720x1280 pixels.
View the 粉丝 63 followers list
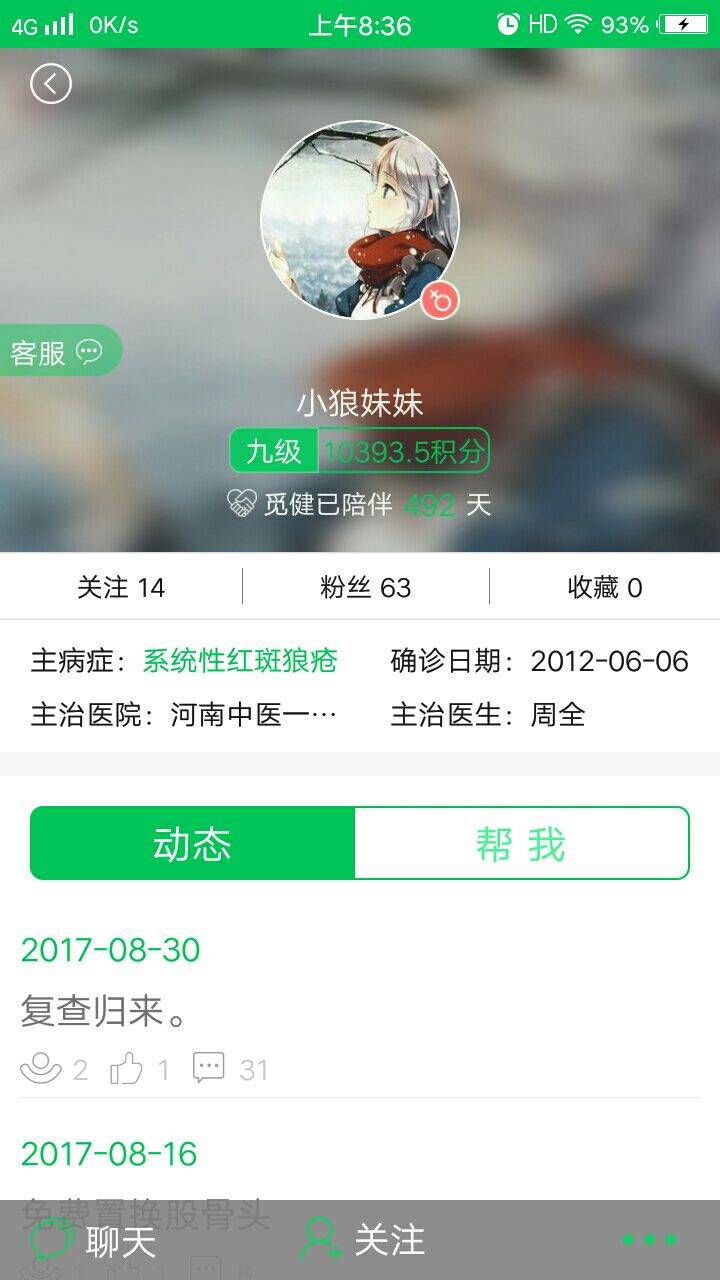coord(364,587)
